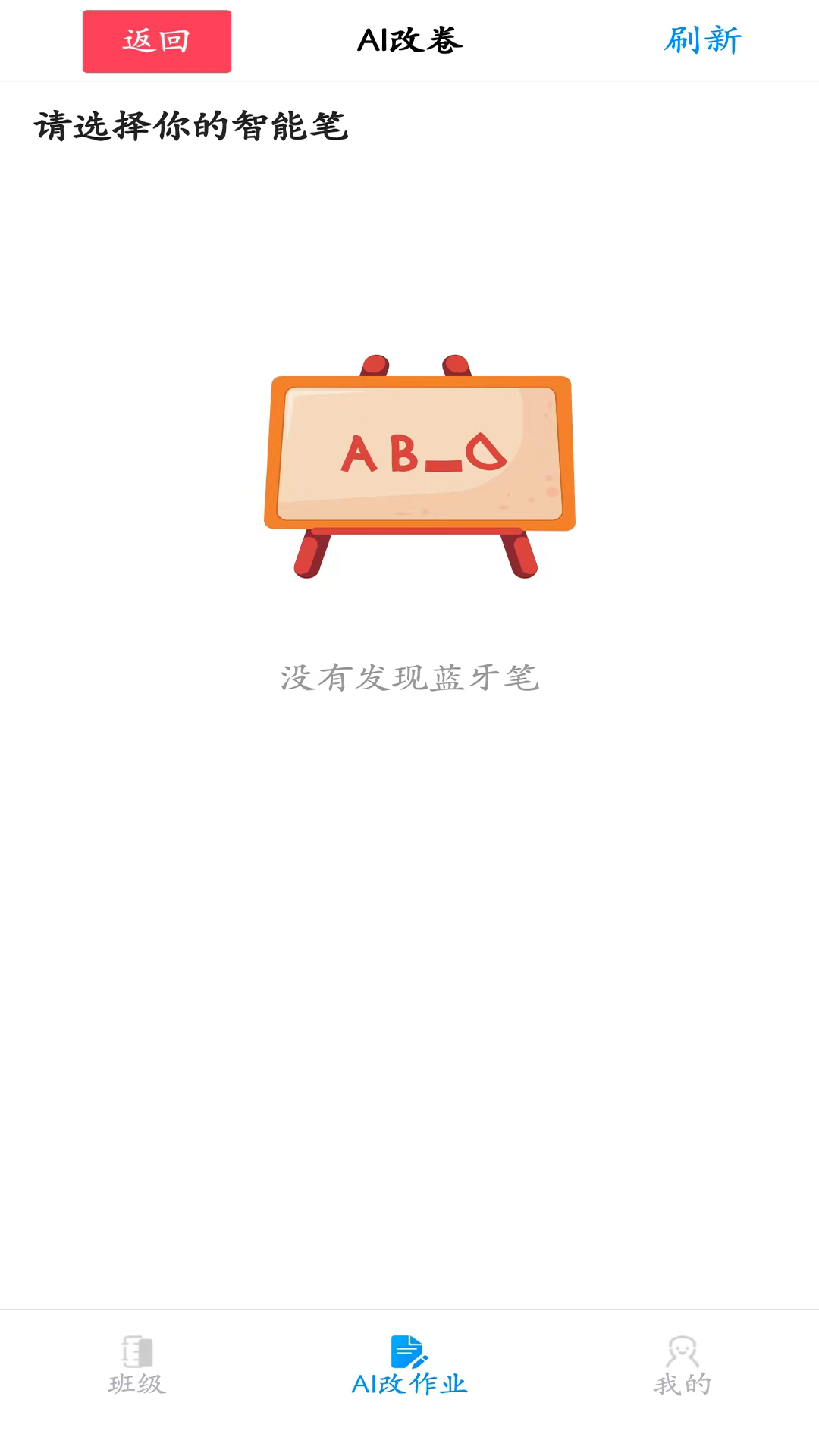Switch to the 班级 tab
This screenshot has width=819, height=1456.
[x=136, y=1367]
